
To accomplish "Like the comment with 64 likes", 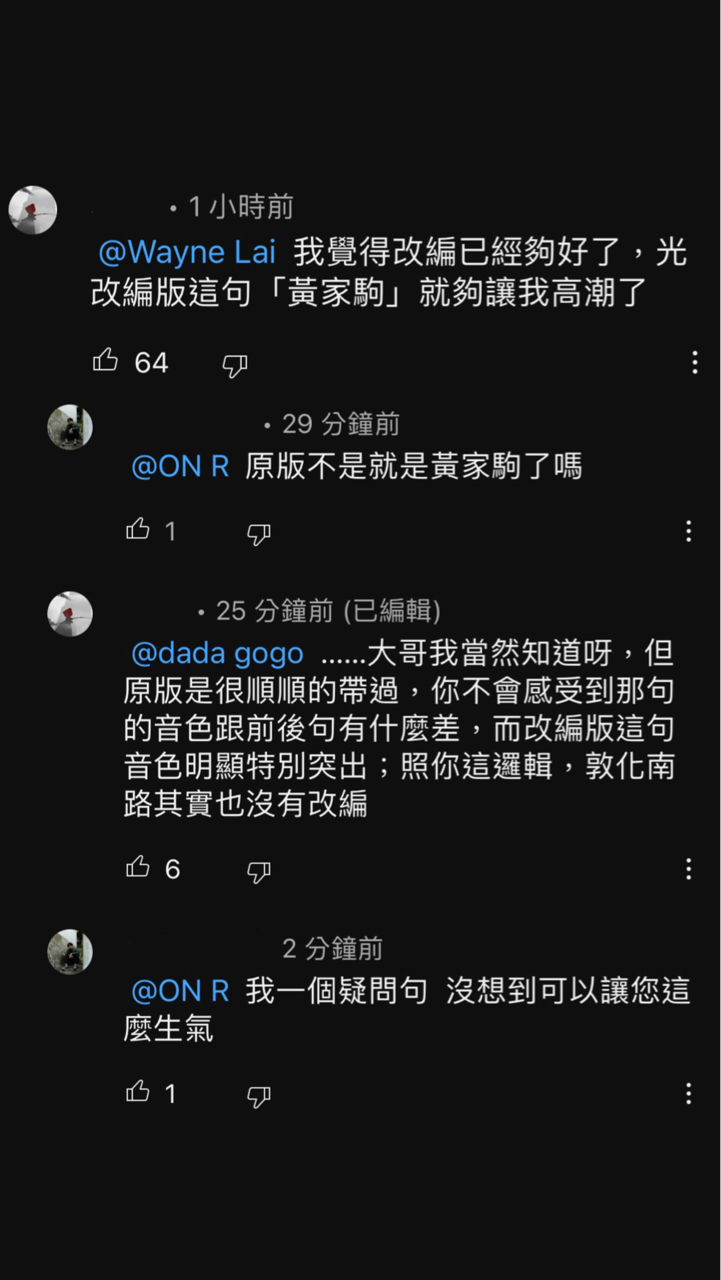I will point(106,361).
